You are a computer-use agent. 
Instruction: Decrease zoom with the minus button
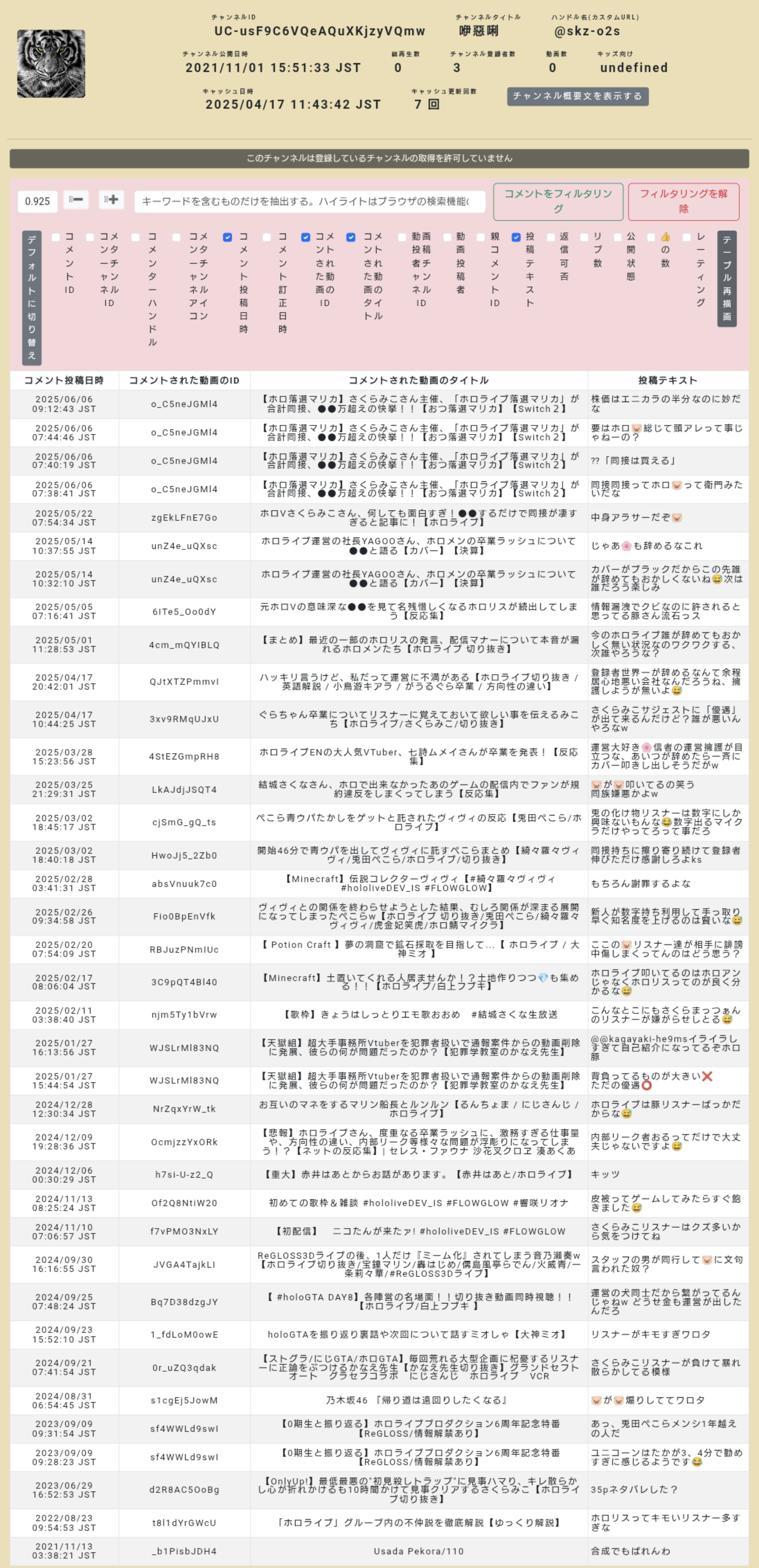(x=76, y=200)
